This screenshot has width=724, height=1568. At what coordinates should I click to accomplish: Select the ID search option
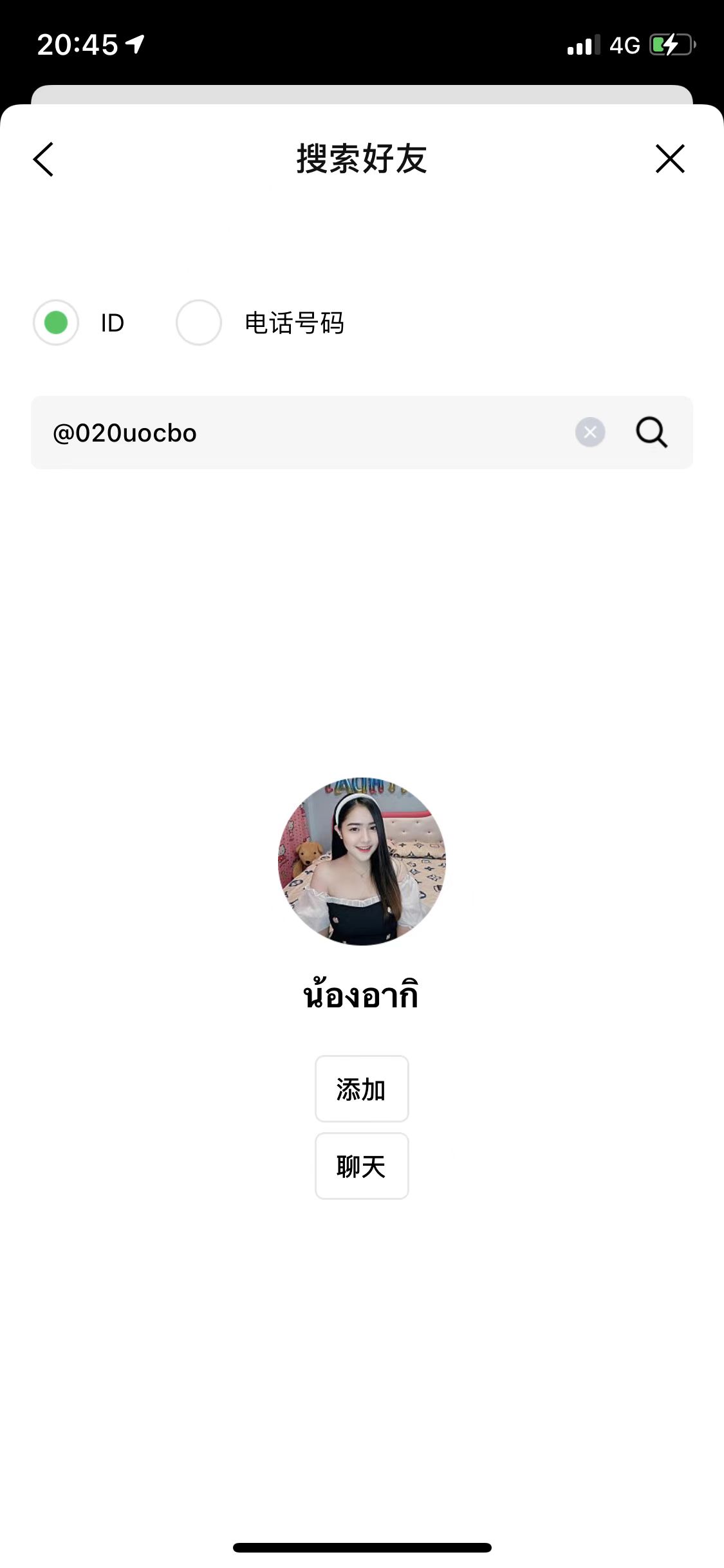pos(56,322)
